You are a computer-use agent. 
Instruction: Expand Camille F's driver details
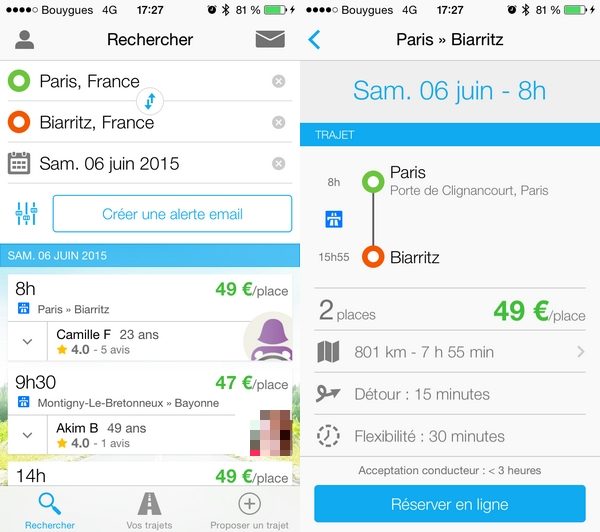coord(27,341)
